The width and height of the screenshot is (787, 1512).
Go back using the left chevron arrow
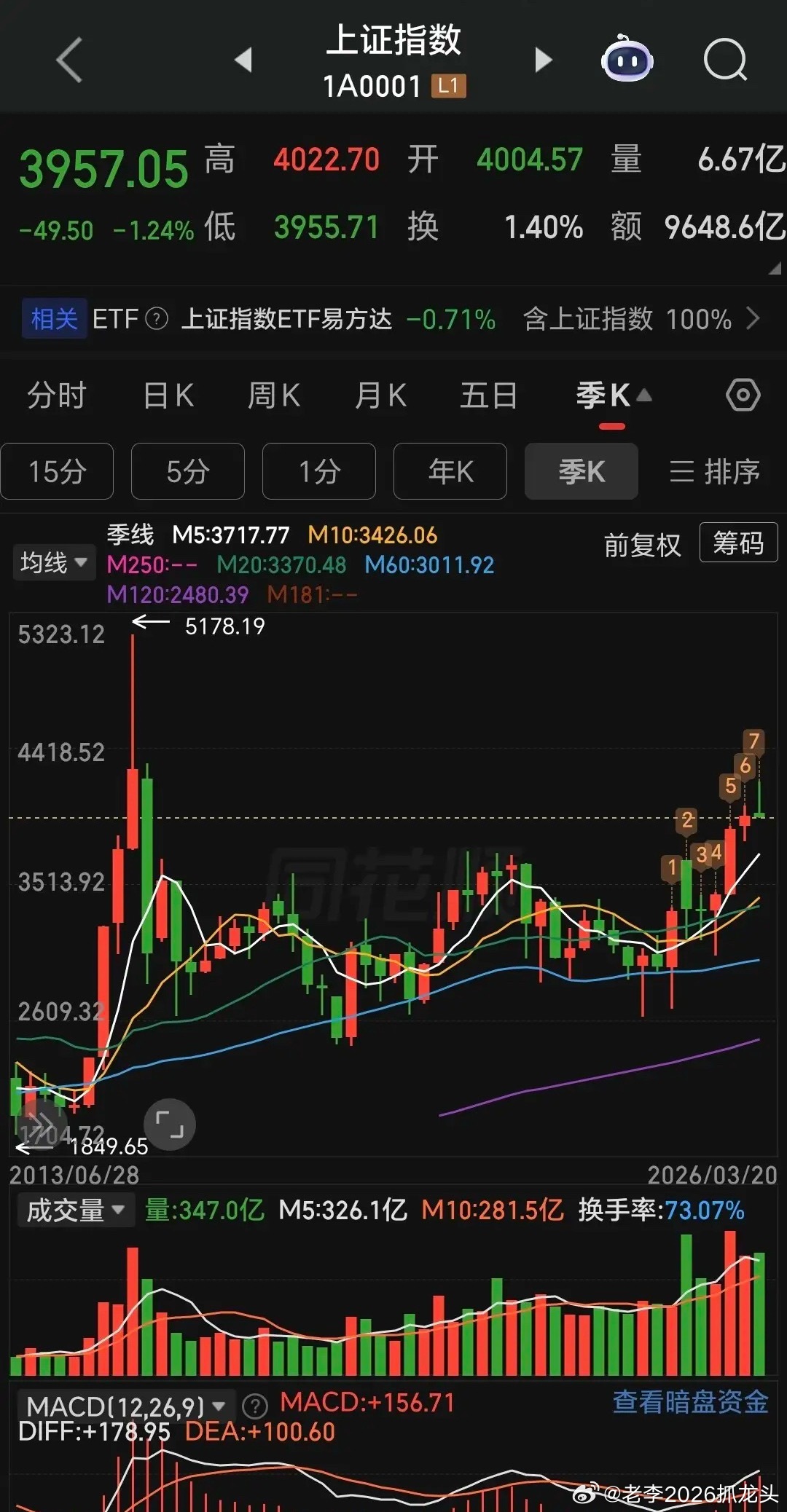(69, 60)
